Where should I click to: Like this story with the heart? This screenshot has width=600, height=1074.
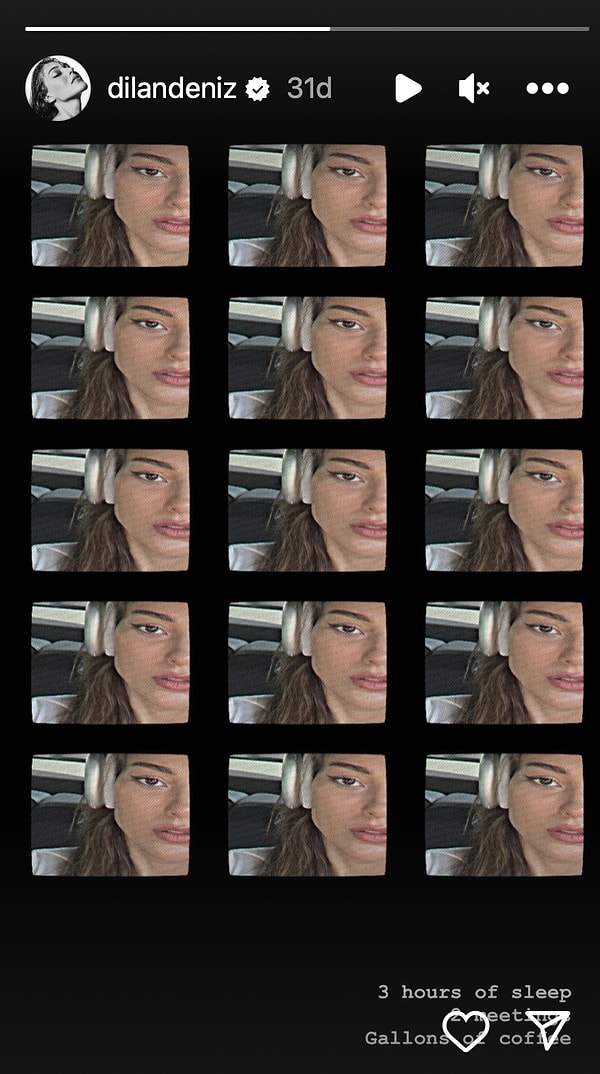click(x=465, y=1030)
